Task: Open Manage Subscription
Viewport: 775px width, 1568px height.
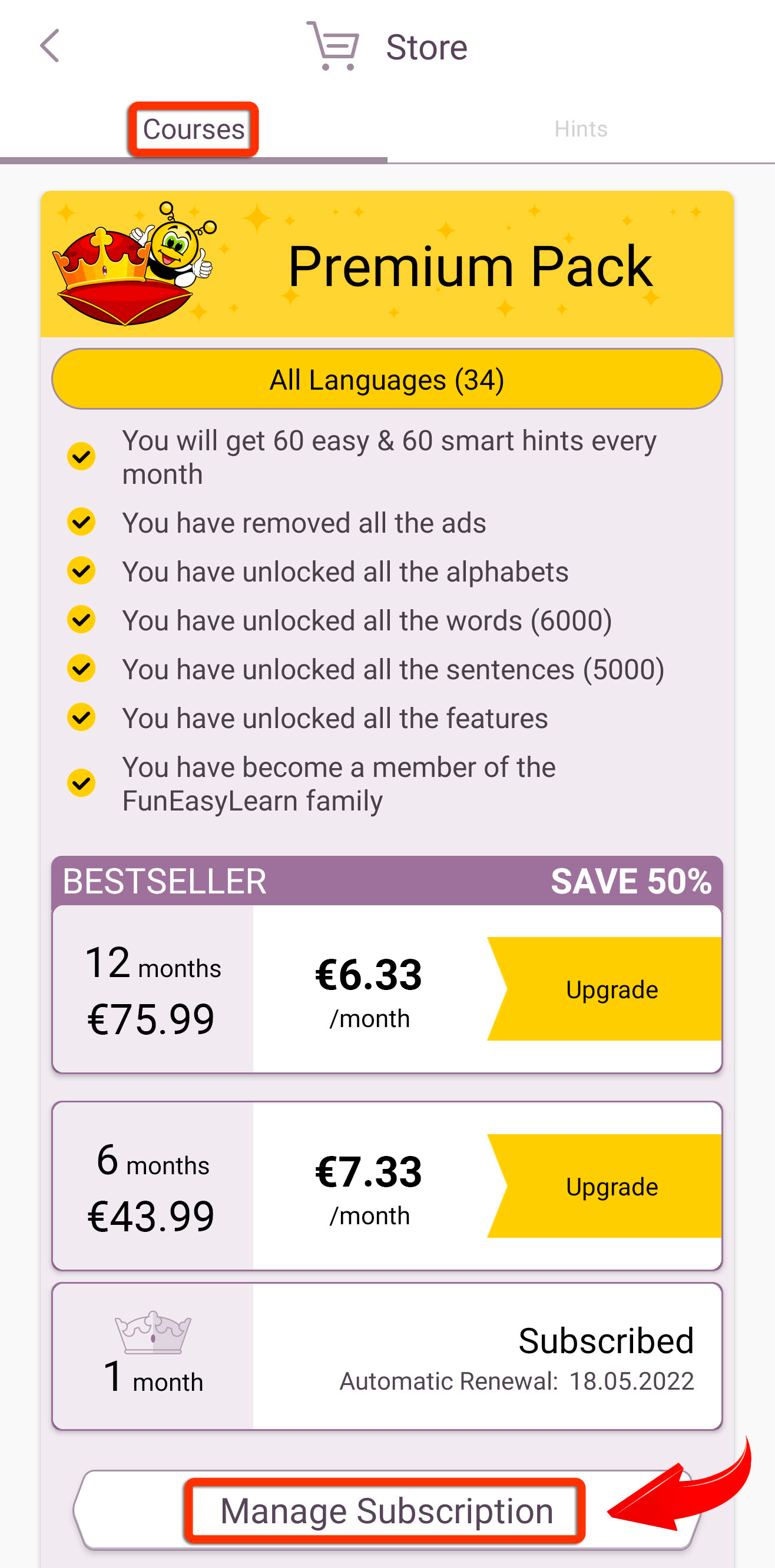Action: pos(387,1510)
